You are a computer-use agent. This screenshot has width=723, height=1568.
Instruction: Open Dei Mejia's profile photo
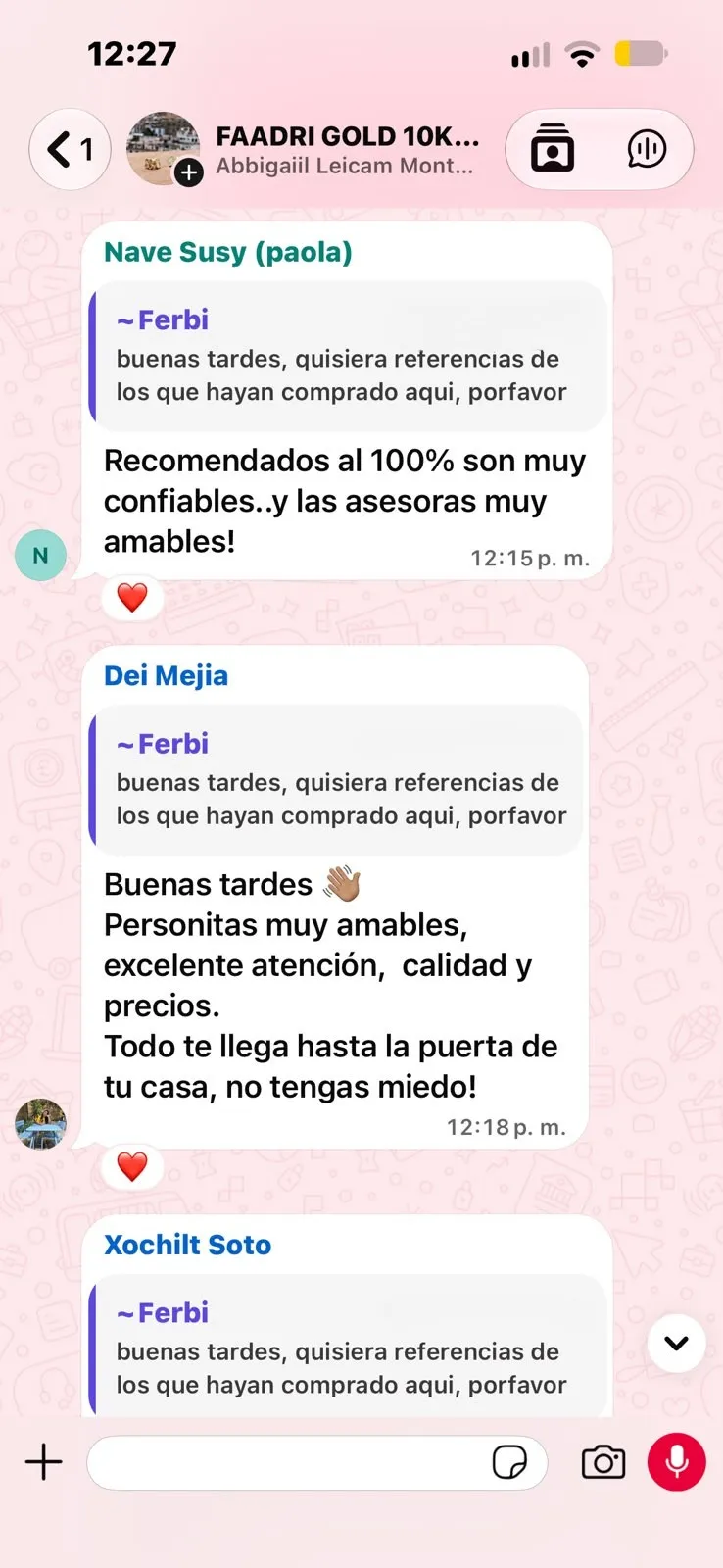tap(40, 1124)
